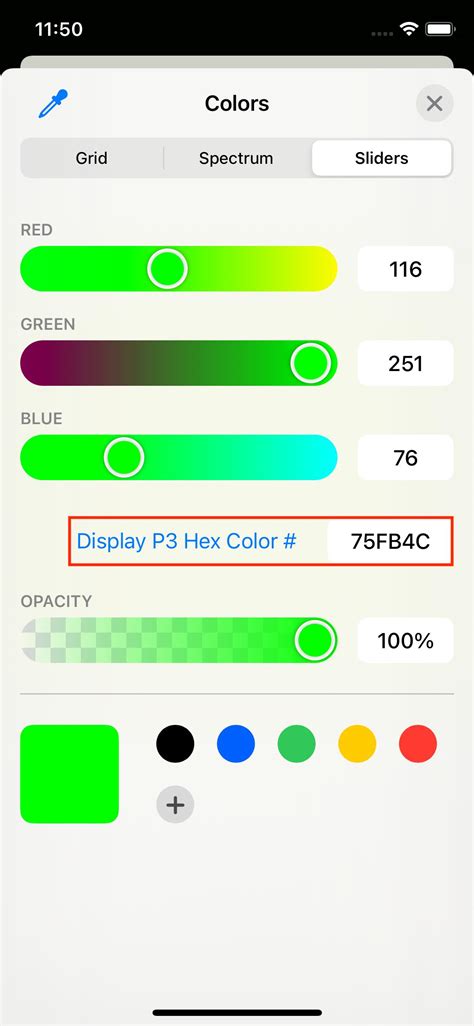The height and width of the screenshot is (1026, 474).
Task: Open the Display P3 Hex Color option
Action: click(x=187, y=541)
